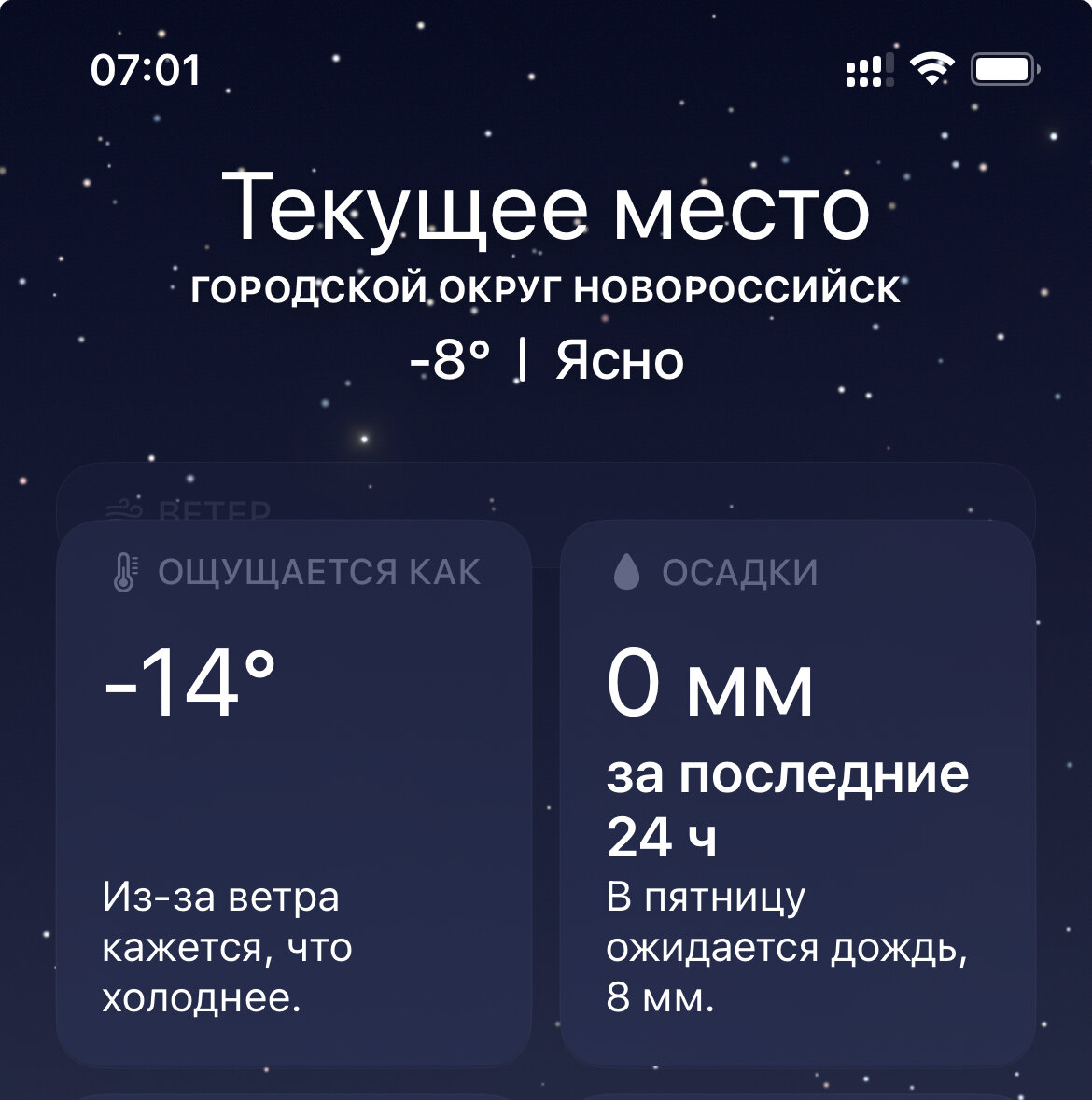This screenshot has width=1092, height=1100.
Task: Open the Ощущается как card
Action: pyautogui.click(x=293, y=793)
